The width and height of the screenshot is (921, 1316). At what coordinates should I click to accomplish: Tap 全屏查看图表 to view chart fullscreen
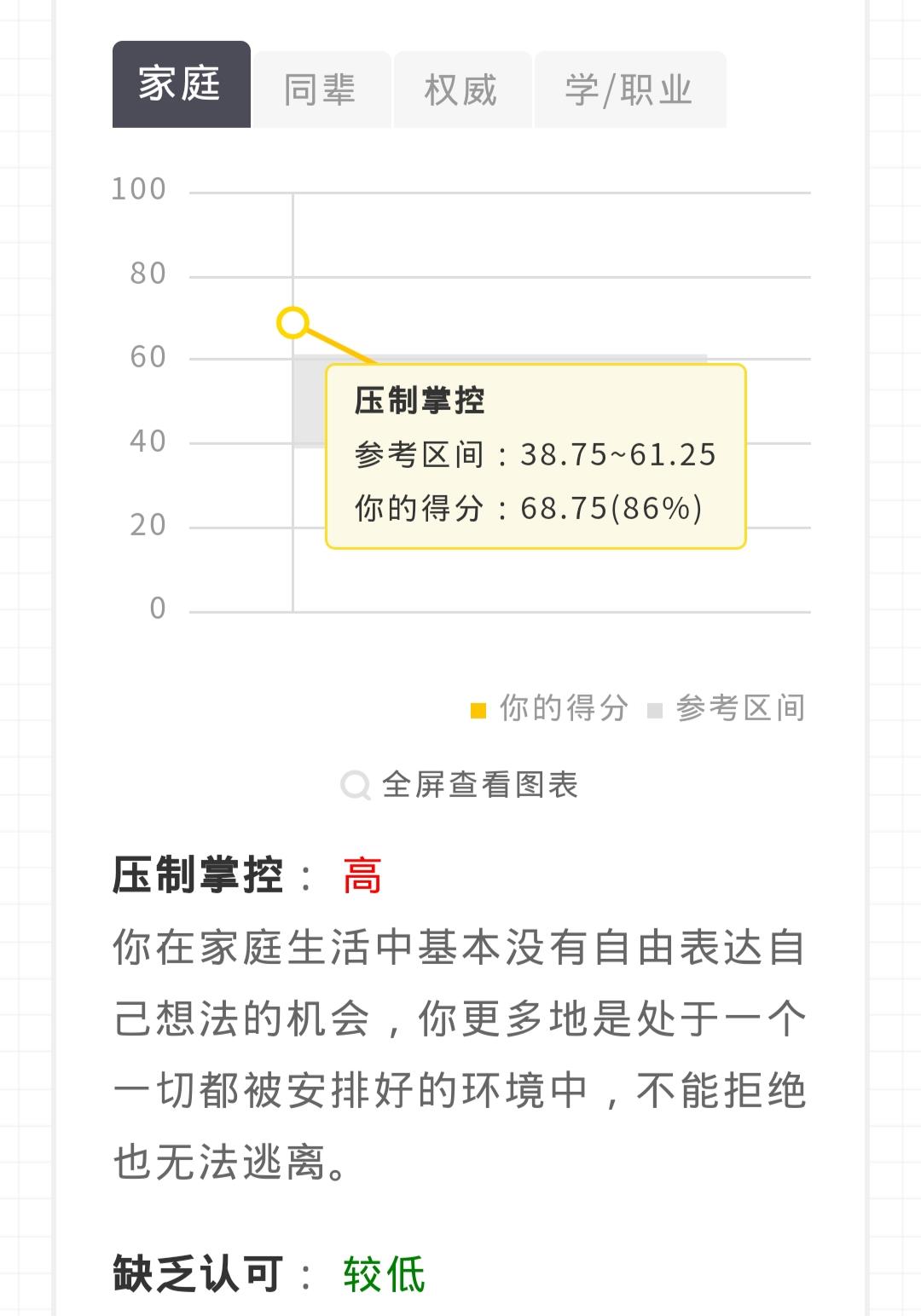(460, 784)
